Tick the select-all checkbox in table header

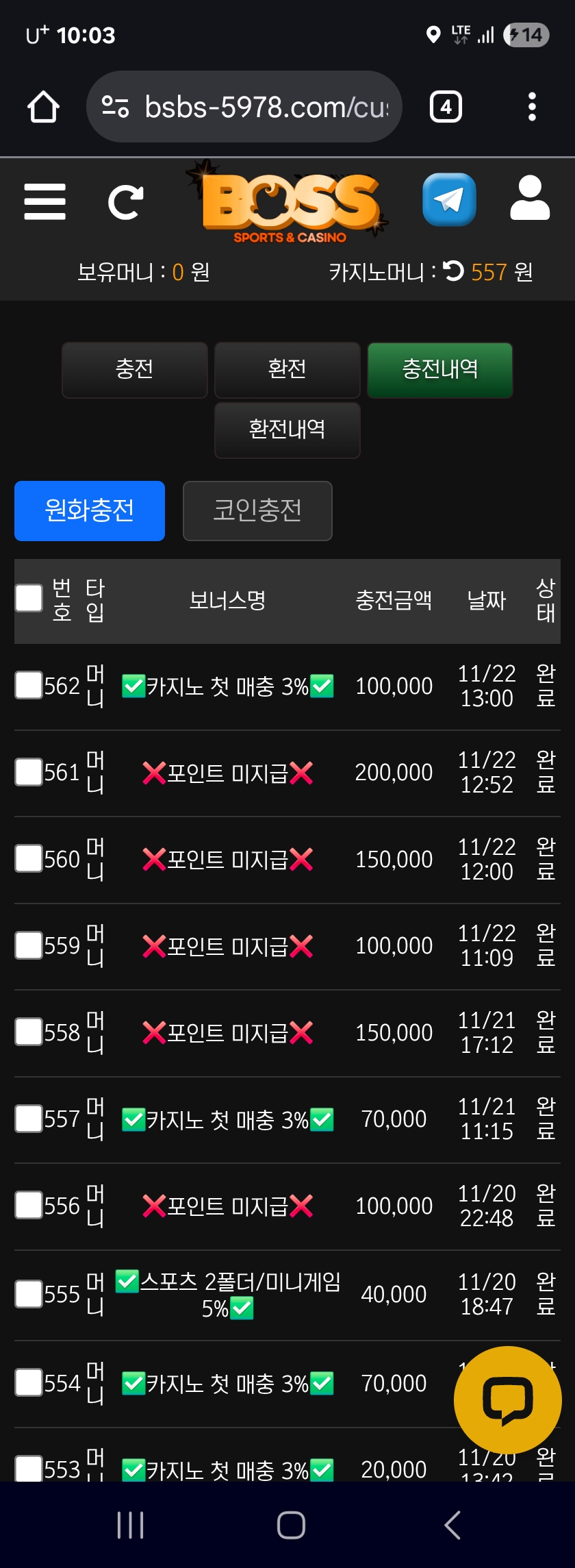point(29,598)
